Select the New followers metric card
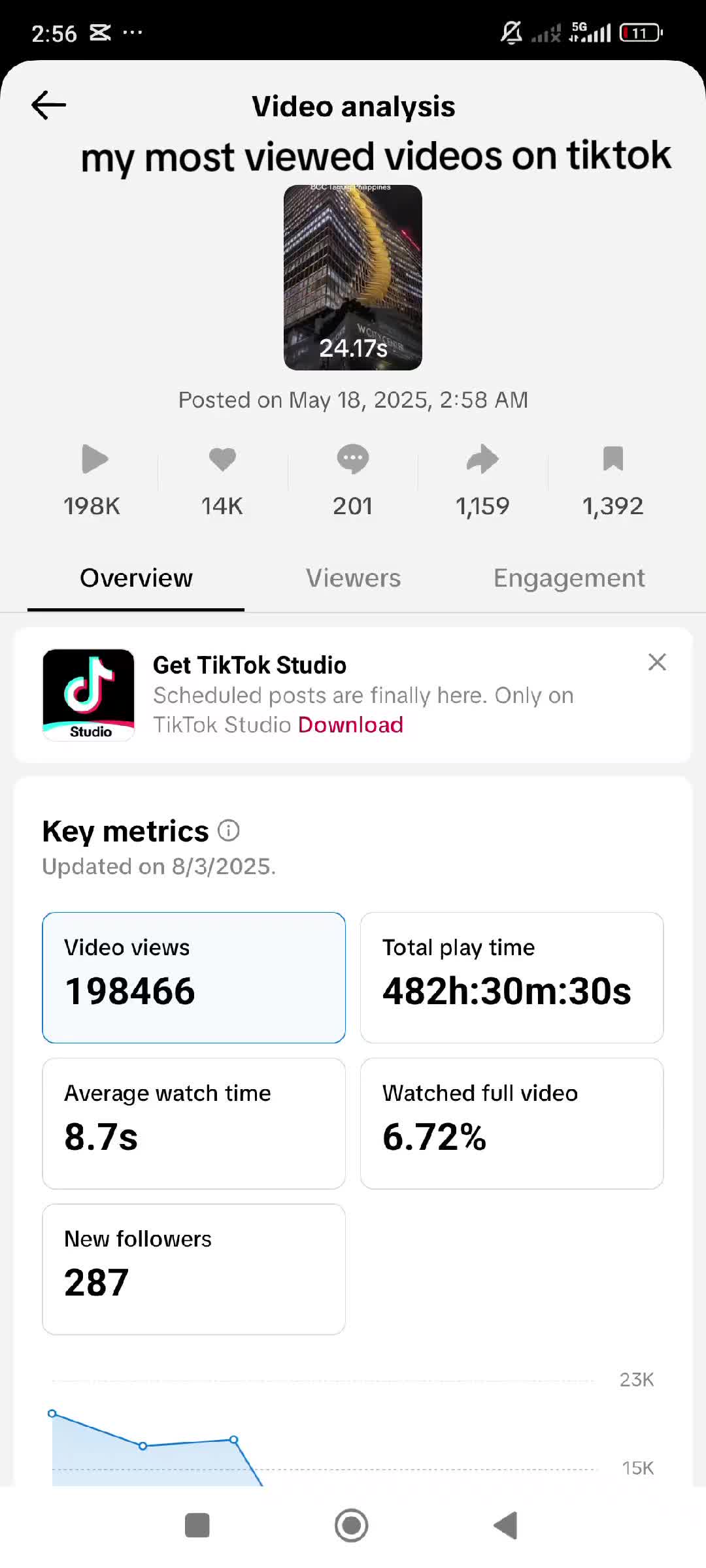The height and width of the screenshot is (1568, 706). 193,1268
